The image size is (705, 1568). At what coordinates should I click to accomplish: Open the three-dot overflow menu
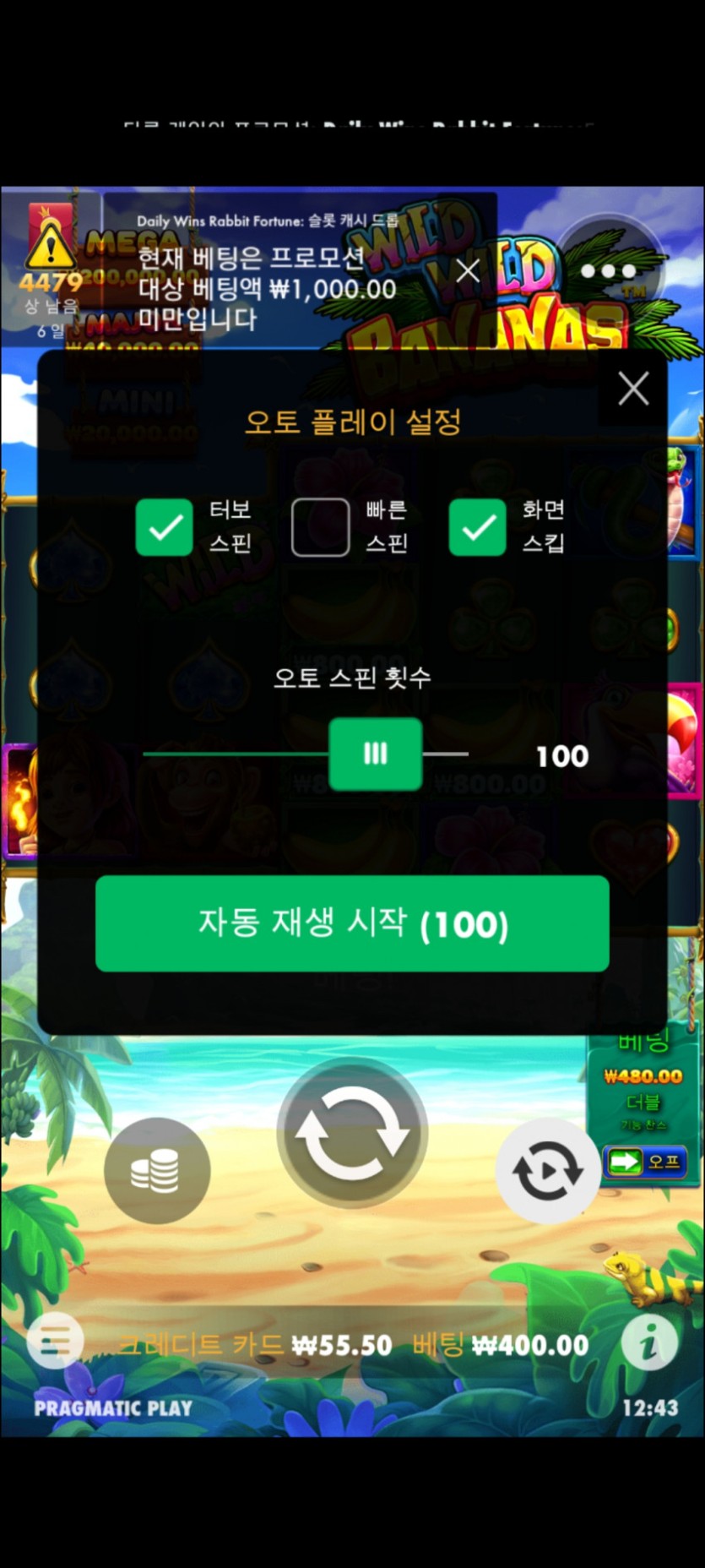pyautogui.click(x=608, y=271)
